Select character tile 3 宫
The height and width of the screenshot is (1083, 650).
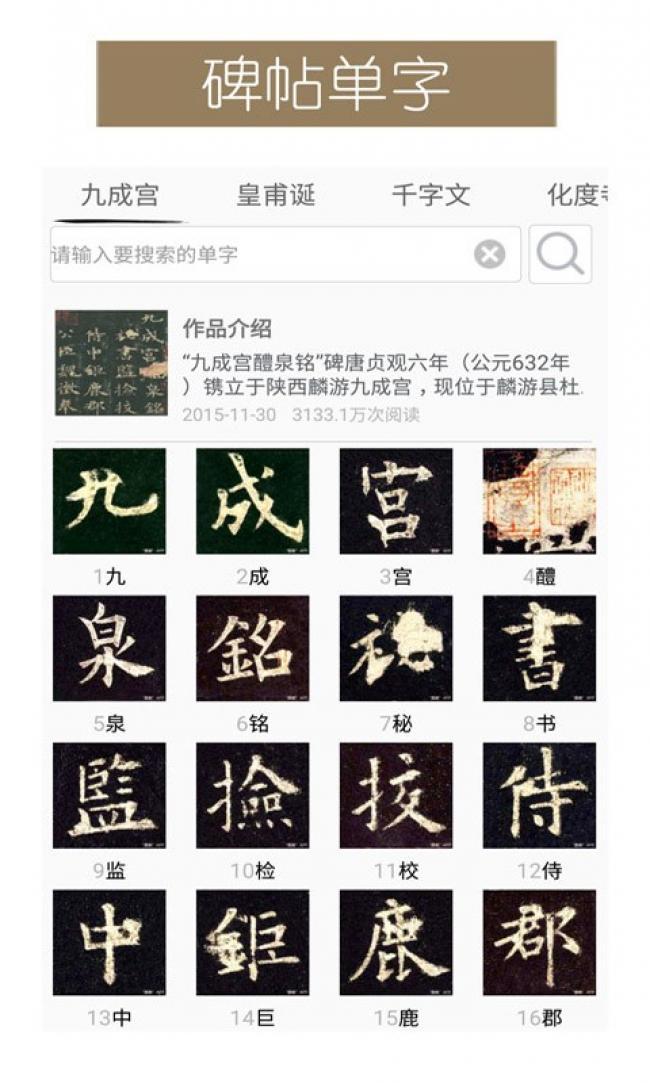click(x=396, y=501)
